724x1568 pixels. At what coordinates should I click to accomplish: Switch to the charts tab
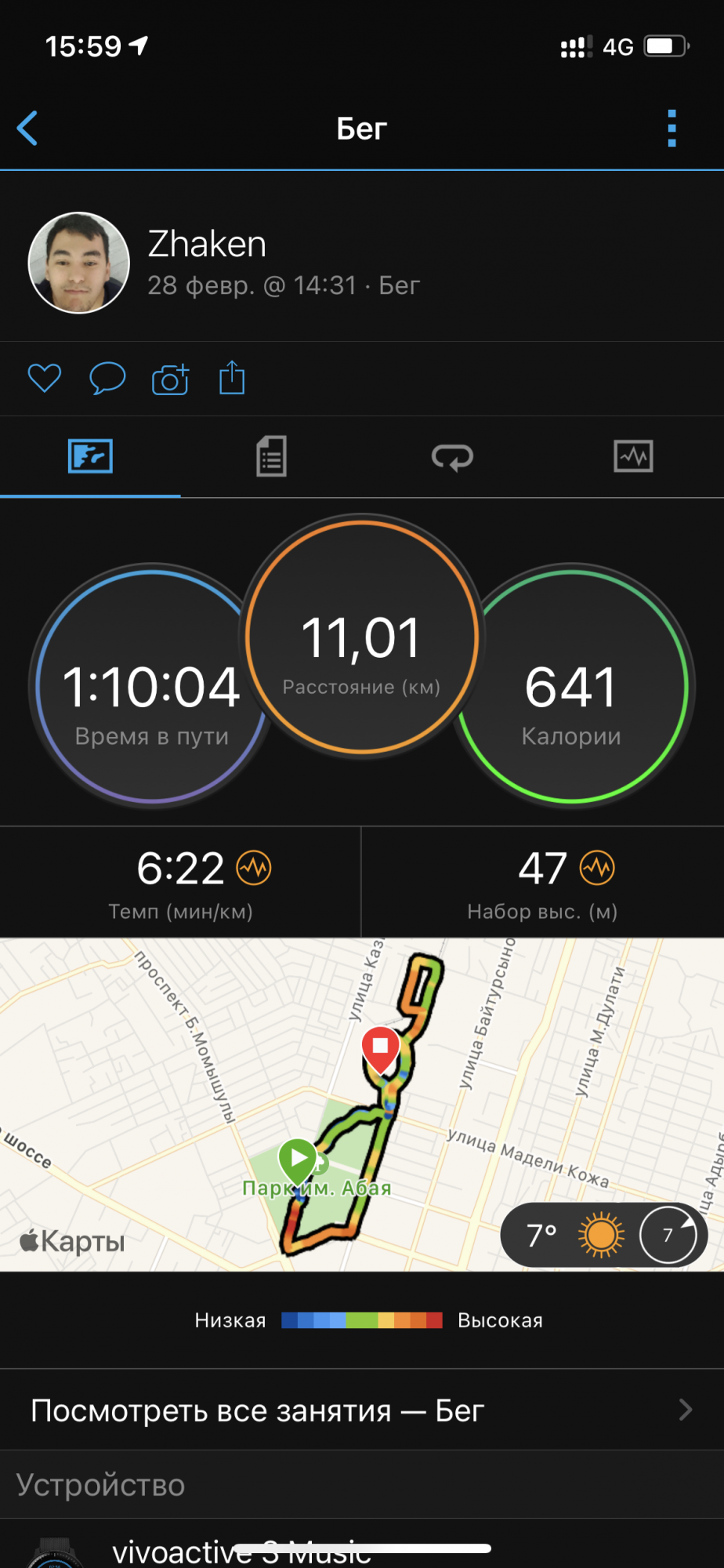[x=633, y=456]
